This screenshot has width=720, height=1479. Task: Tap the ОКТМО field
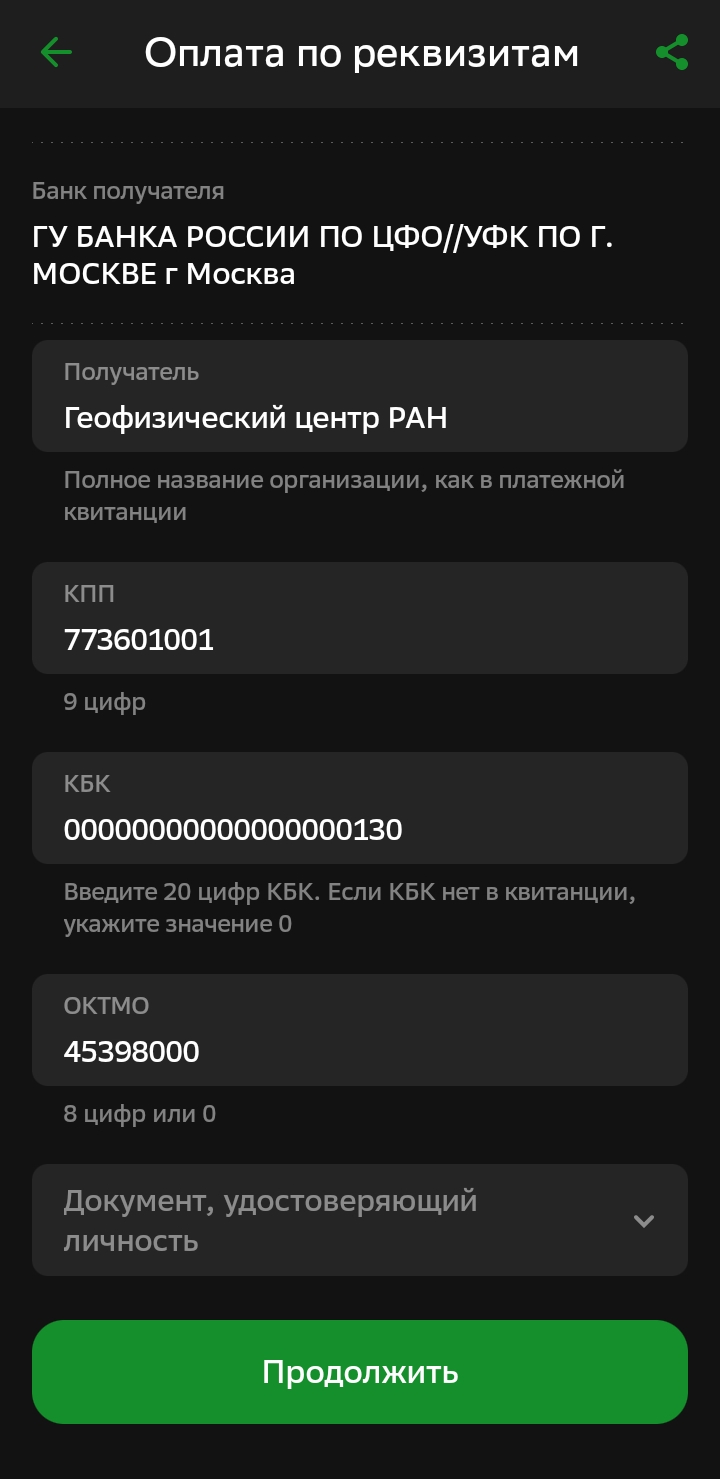[x=360, y=1030]
